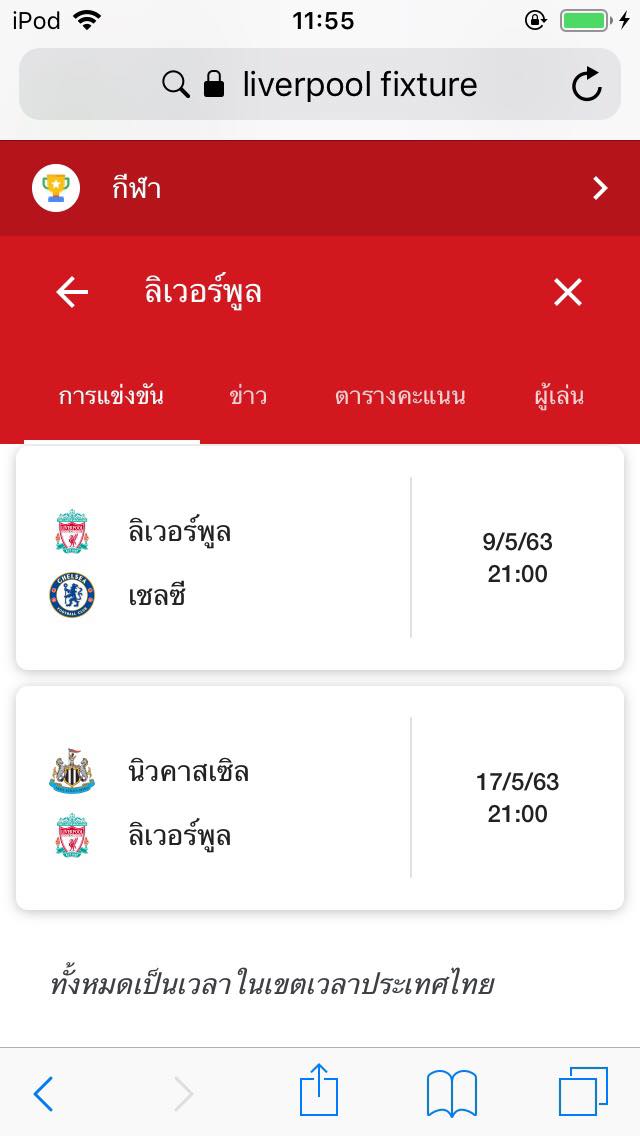Close the ลิเวอร์พูล panel with the X
640x1136 pixels.
567,292
